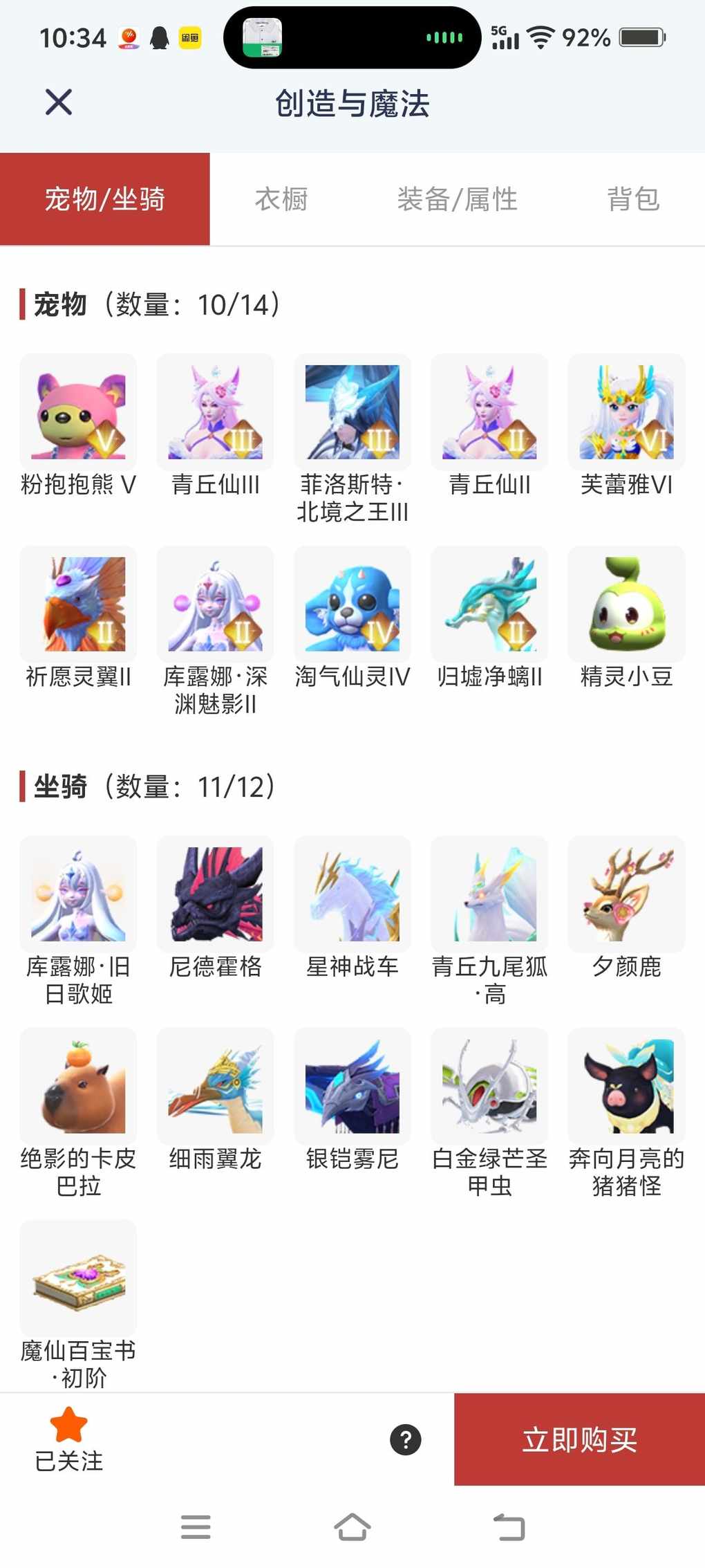
Task: Switch to the 装备/属性 tab
Action: click(457, 199)
